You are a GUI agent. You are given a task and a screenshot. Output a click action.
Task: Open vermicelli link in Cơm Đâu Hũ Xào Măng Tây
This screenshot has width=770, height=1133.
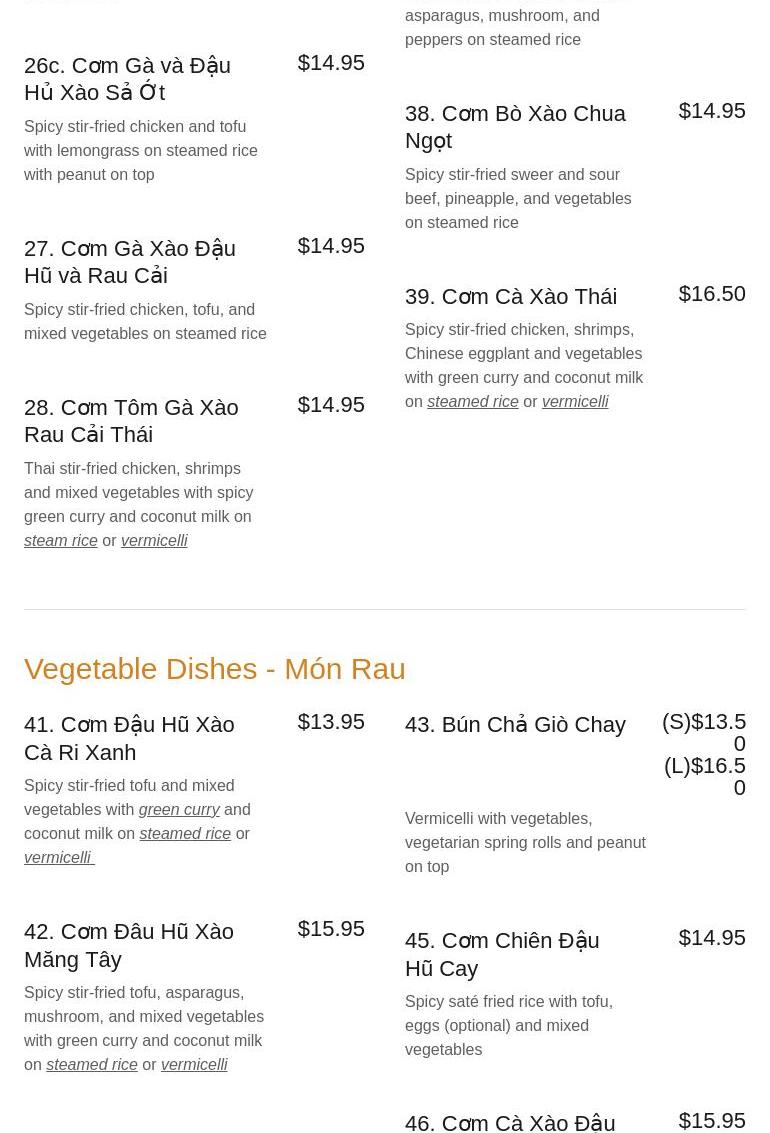coord(194,1065)
